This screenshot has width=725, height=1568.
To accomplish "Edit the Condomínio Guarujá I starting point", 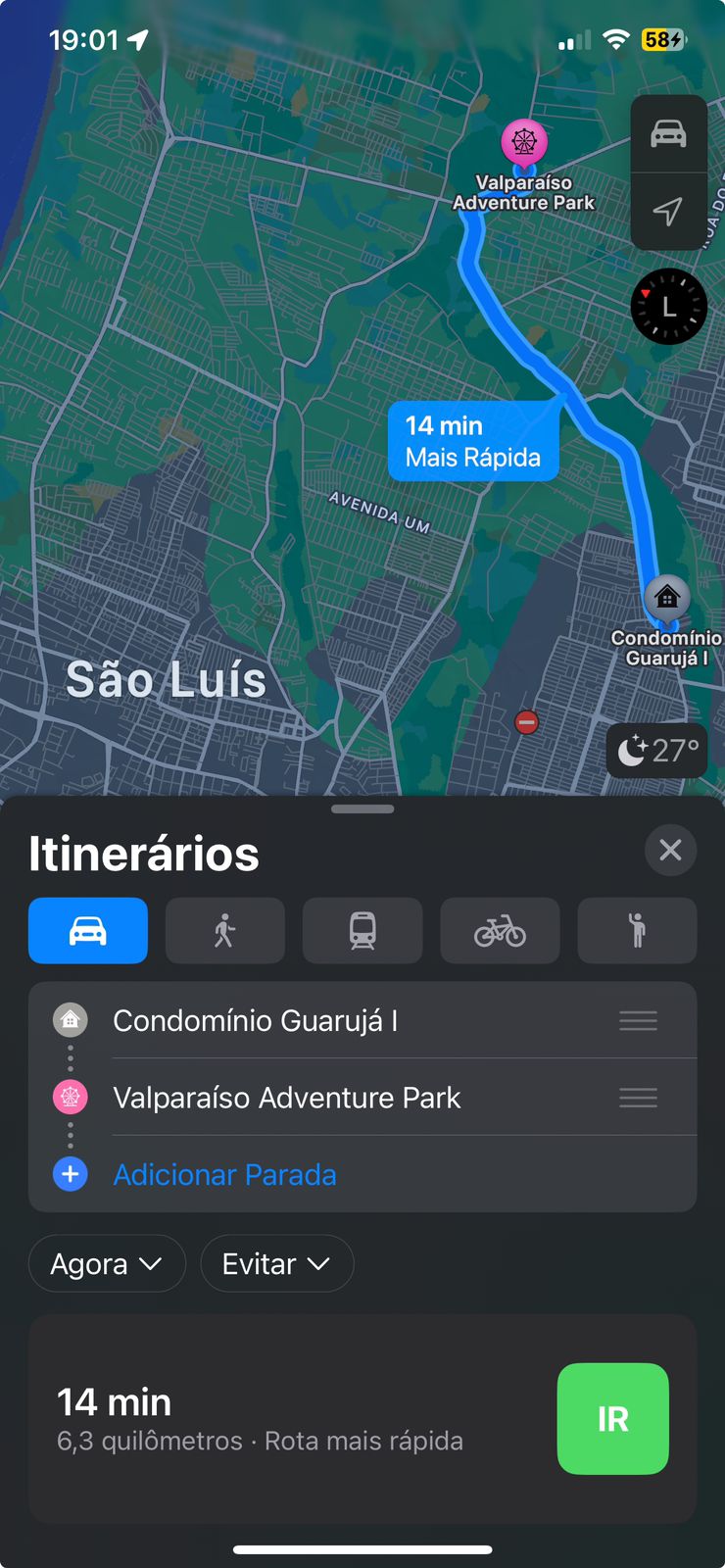I will pos(255,1020).
